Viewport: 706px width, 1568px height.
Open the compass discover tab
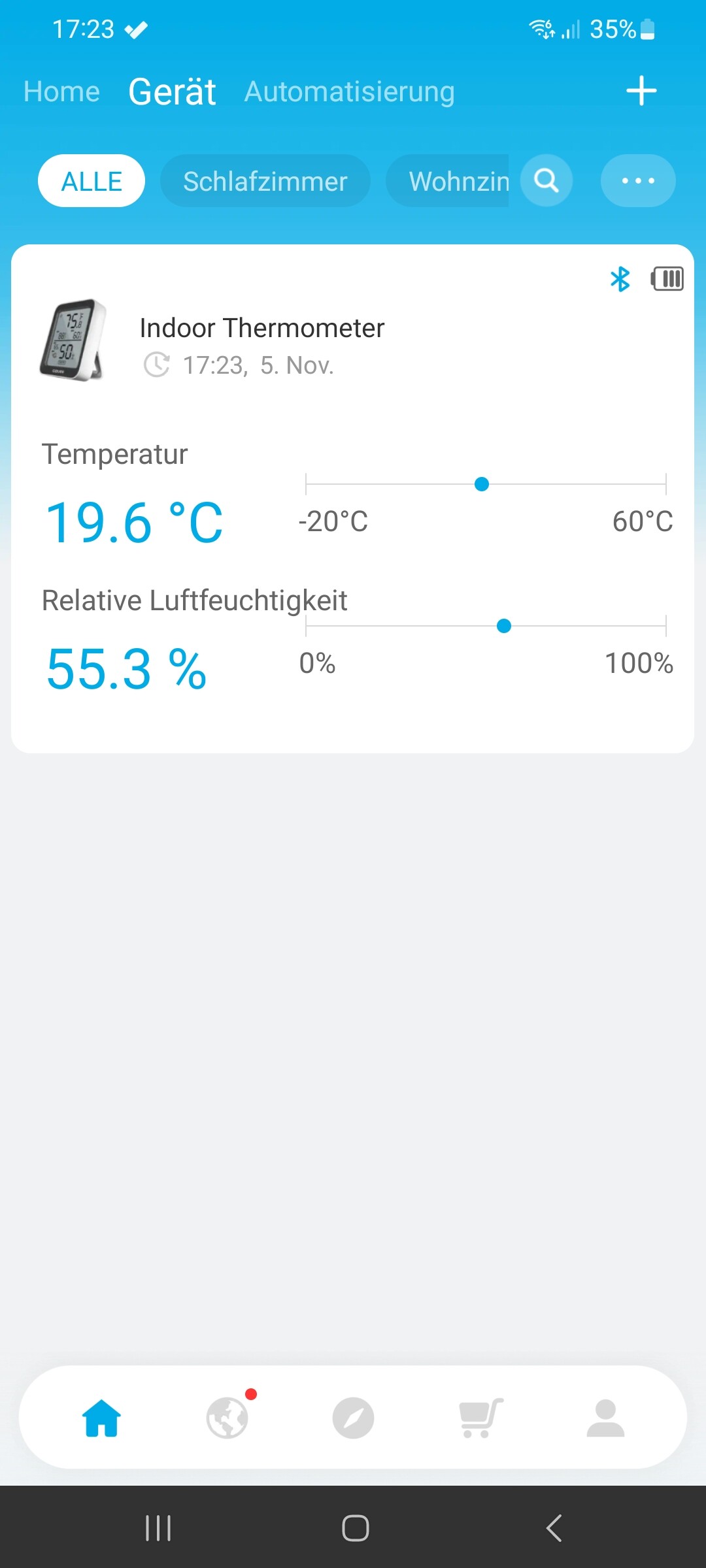click(x=353, y=1418)
